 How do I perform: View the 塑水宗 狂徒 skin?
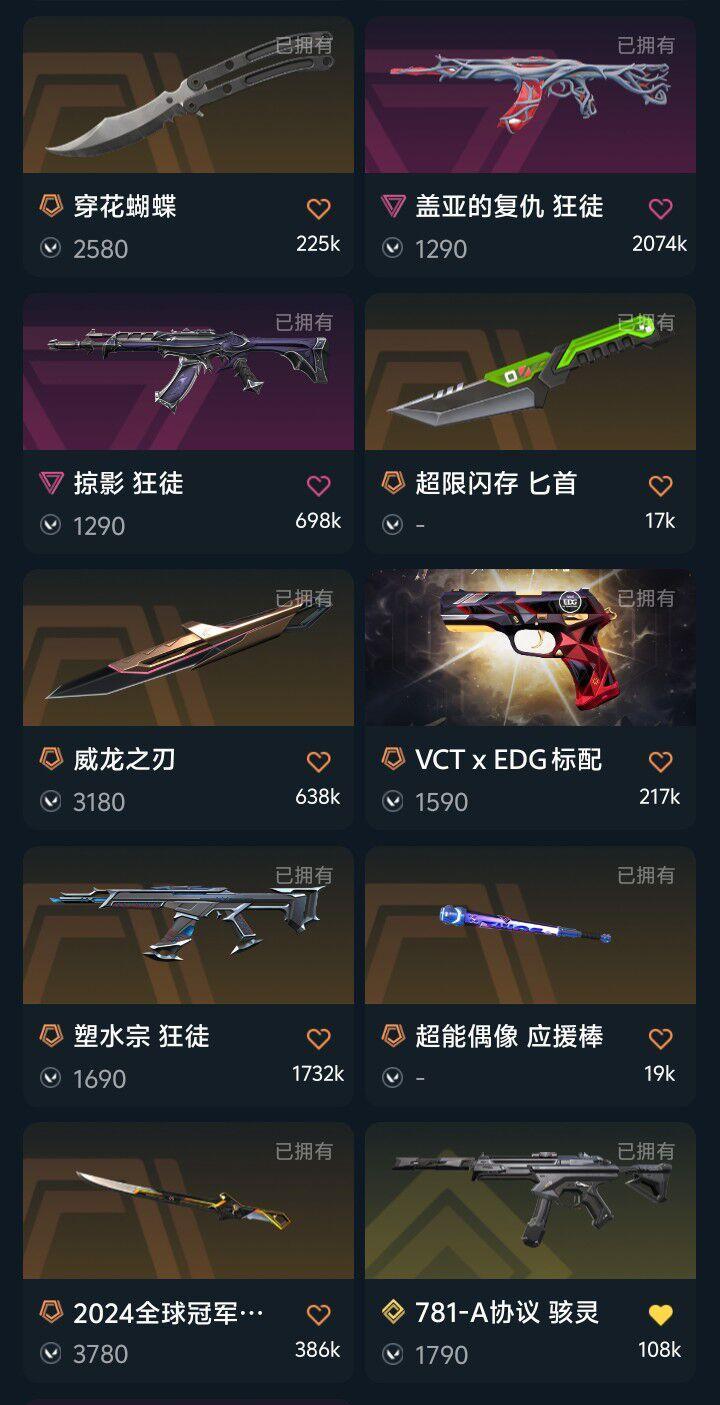(x=188, y=977)
